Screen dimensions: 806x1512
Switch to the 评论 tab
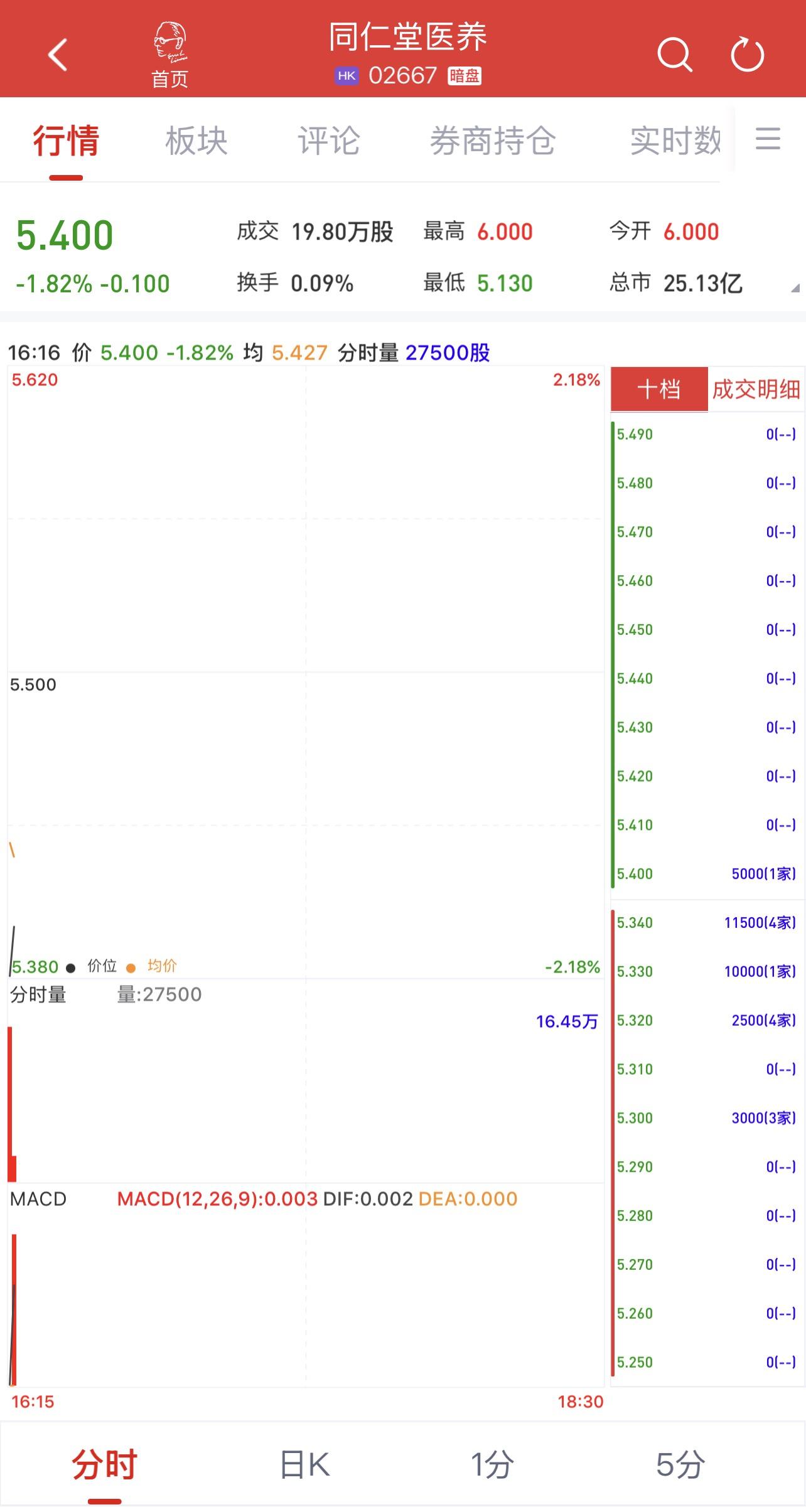coord(328,141)
